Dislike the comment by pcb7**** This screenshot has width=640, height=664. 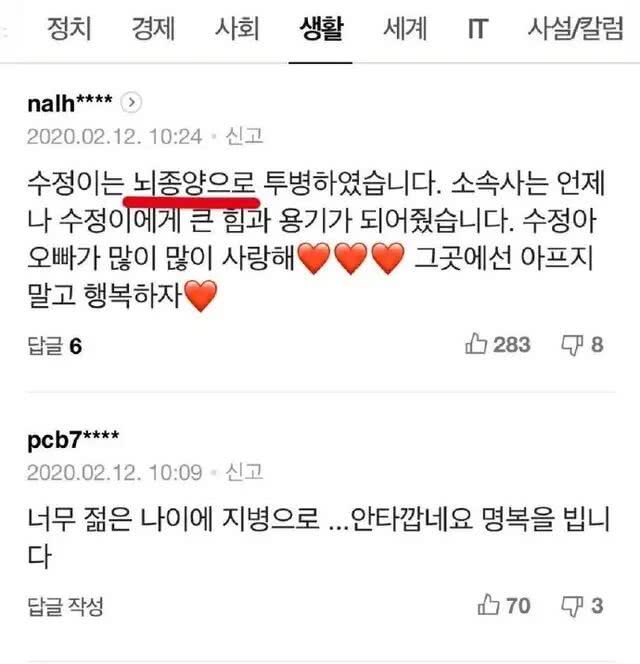tap(582, 606)
